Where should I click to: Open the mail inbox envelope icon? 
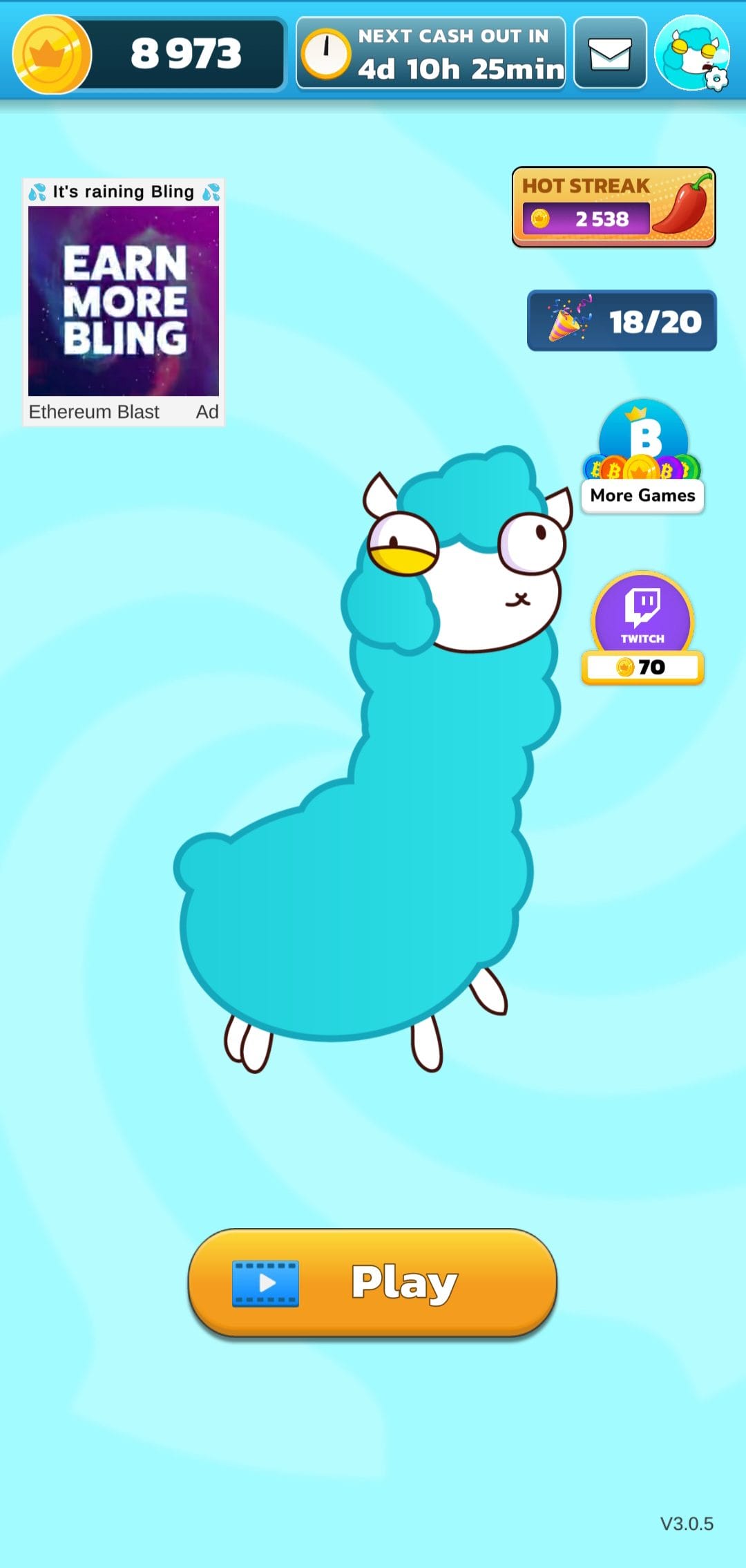click(610, 53)
